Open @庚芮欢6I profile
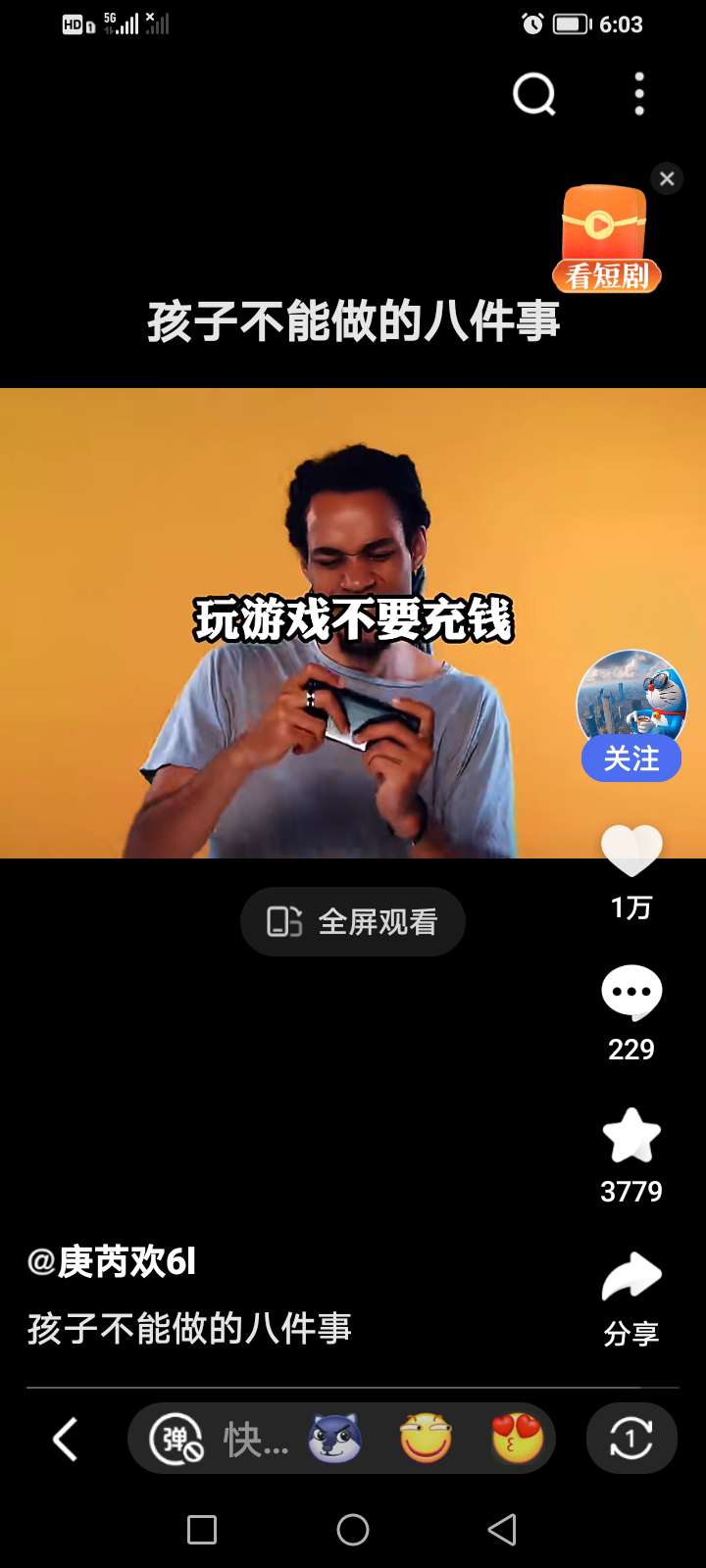Image resolution: width=706 pixels, height=1568 pixels. [x=112, y=1261]
